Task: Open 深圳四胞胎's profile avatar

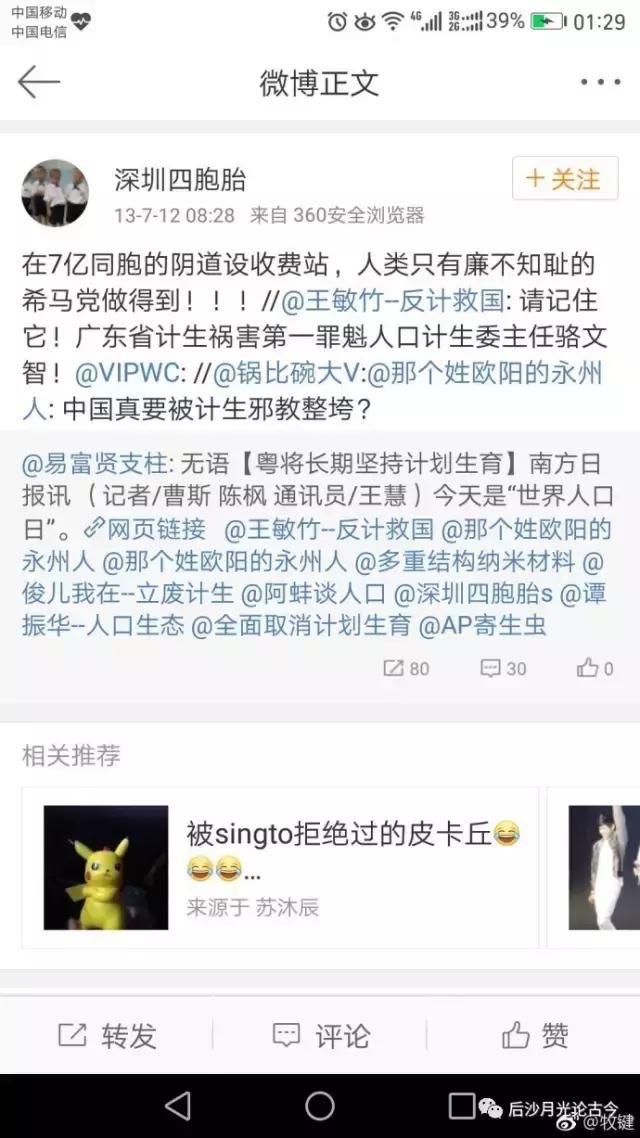Action: point(55,192)
